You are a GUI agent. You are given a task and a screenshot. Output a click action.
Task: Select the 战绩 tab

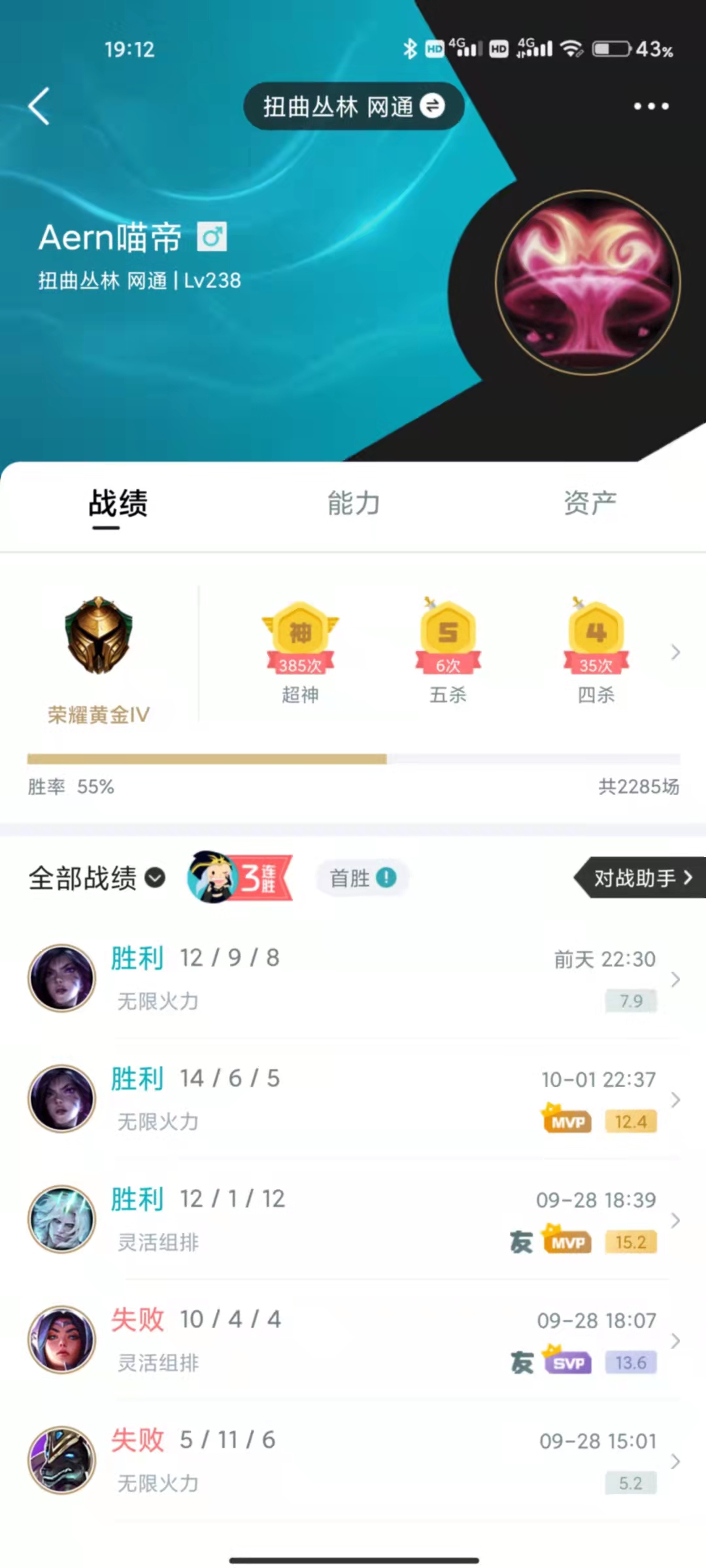118,504
